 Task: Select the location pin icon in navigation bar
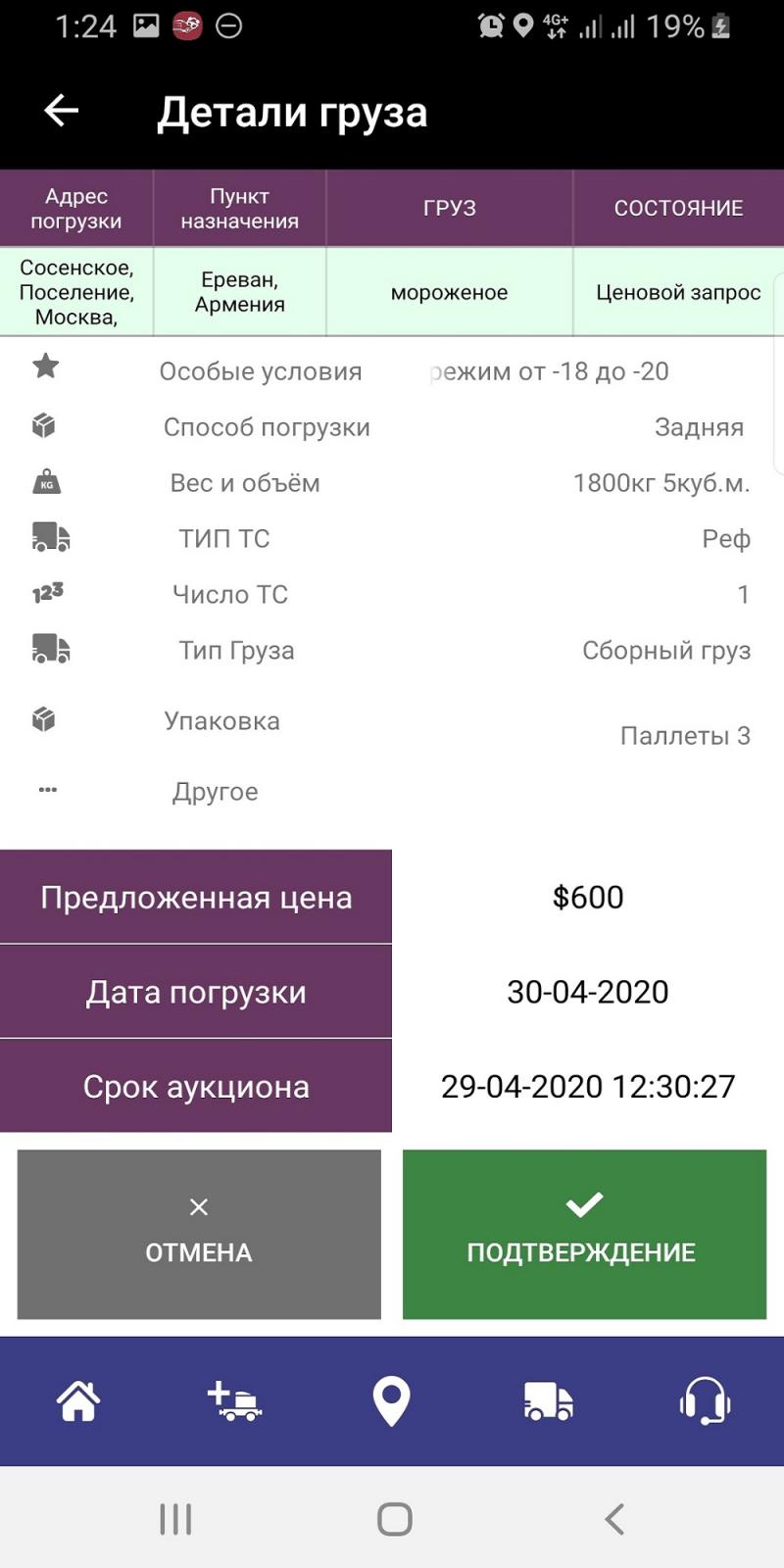(392, 1402)
